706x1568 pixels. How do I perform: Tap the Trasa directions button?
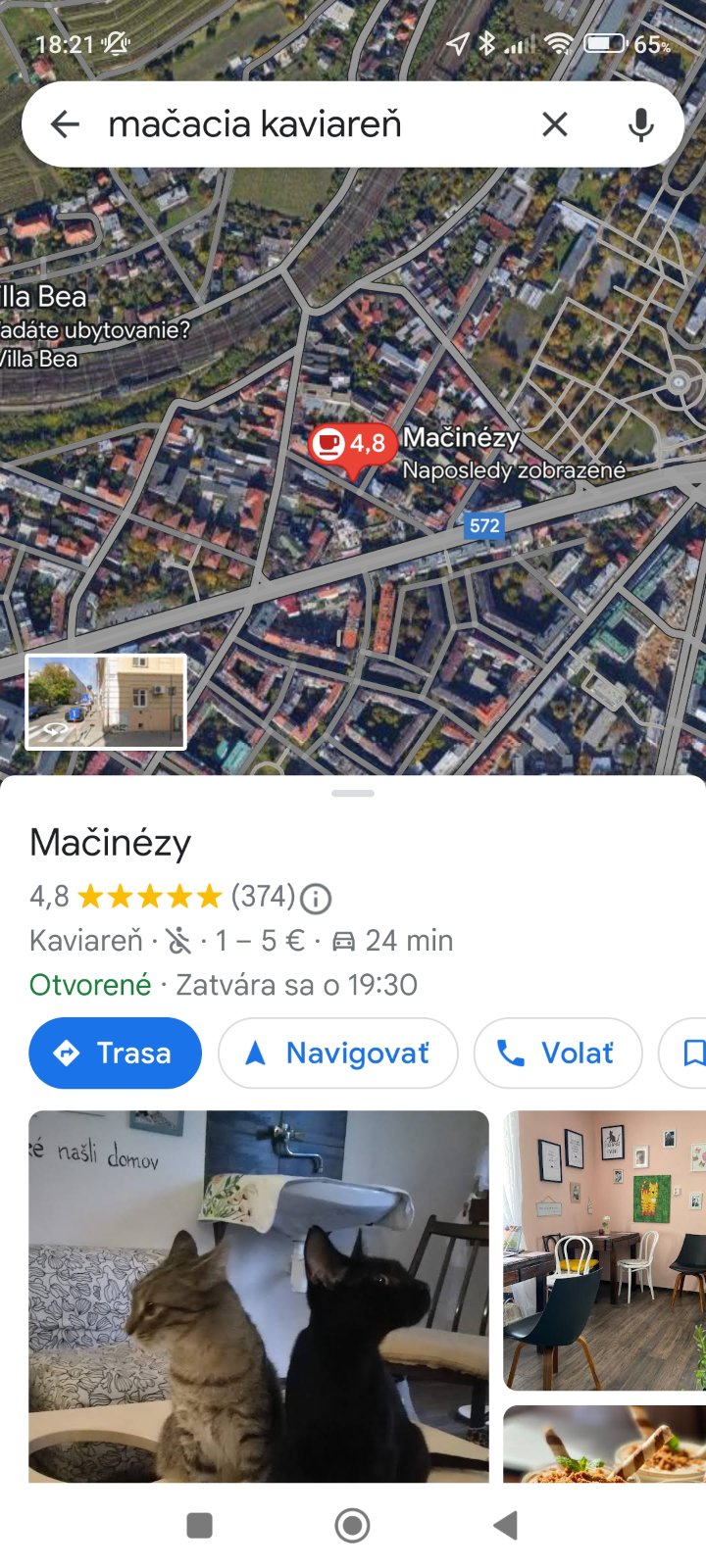point(115,1053)
